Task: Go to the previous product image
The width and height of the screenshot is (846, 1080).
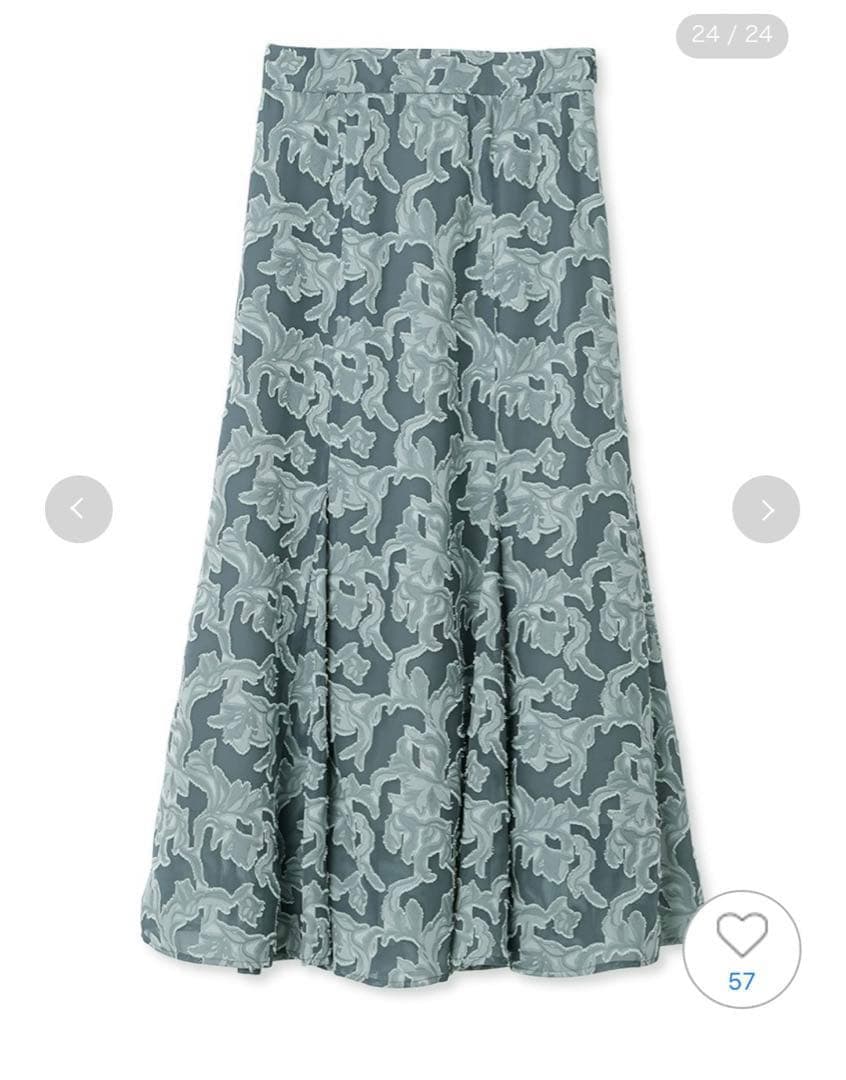Action: [78, 509]
